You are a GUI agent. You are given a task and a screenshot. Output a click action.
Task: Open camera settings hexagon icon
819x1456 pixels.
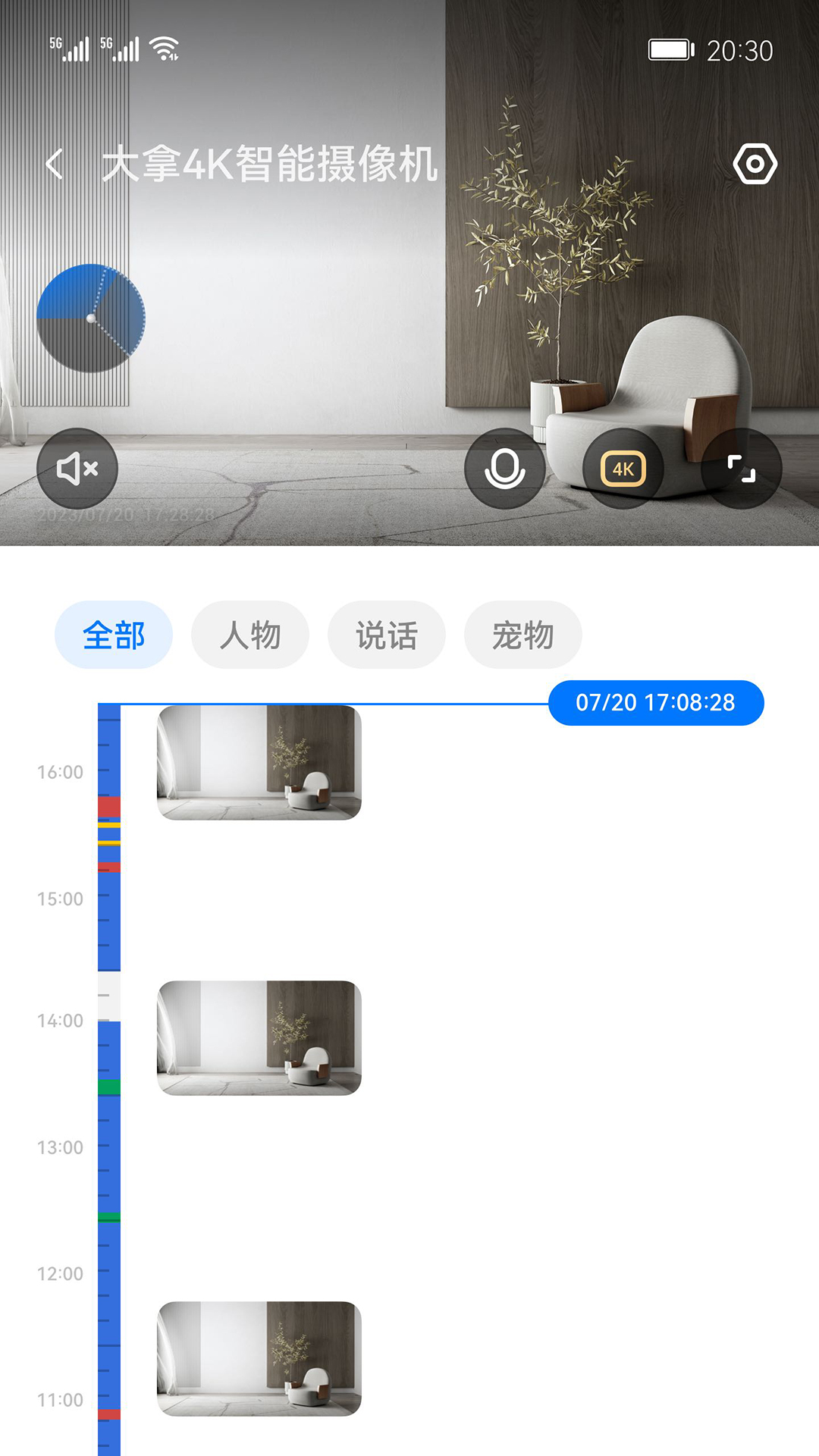[x=755, y=164]
